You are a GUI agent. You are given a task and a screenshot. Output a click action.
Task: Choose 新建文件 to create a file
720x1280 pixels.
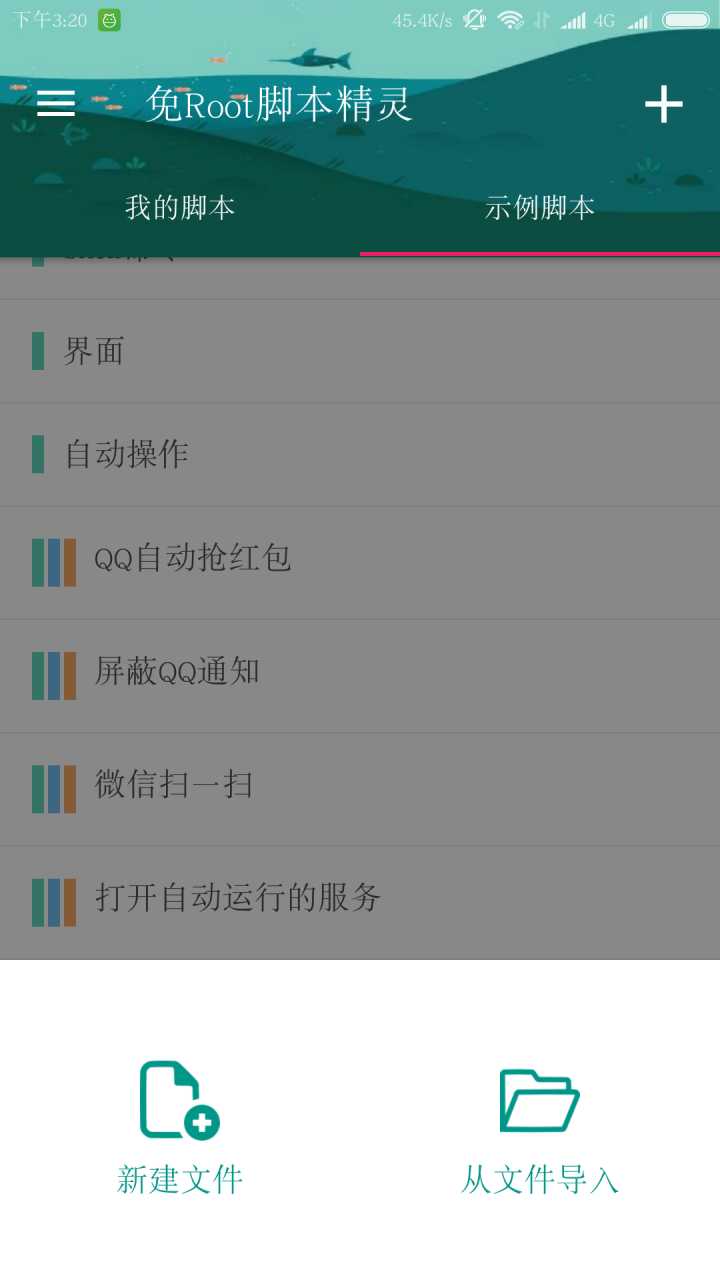[180, 1126]
